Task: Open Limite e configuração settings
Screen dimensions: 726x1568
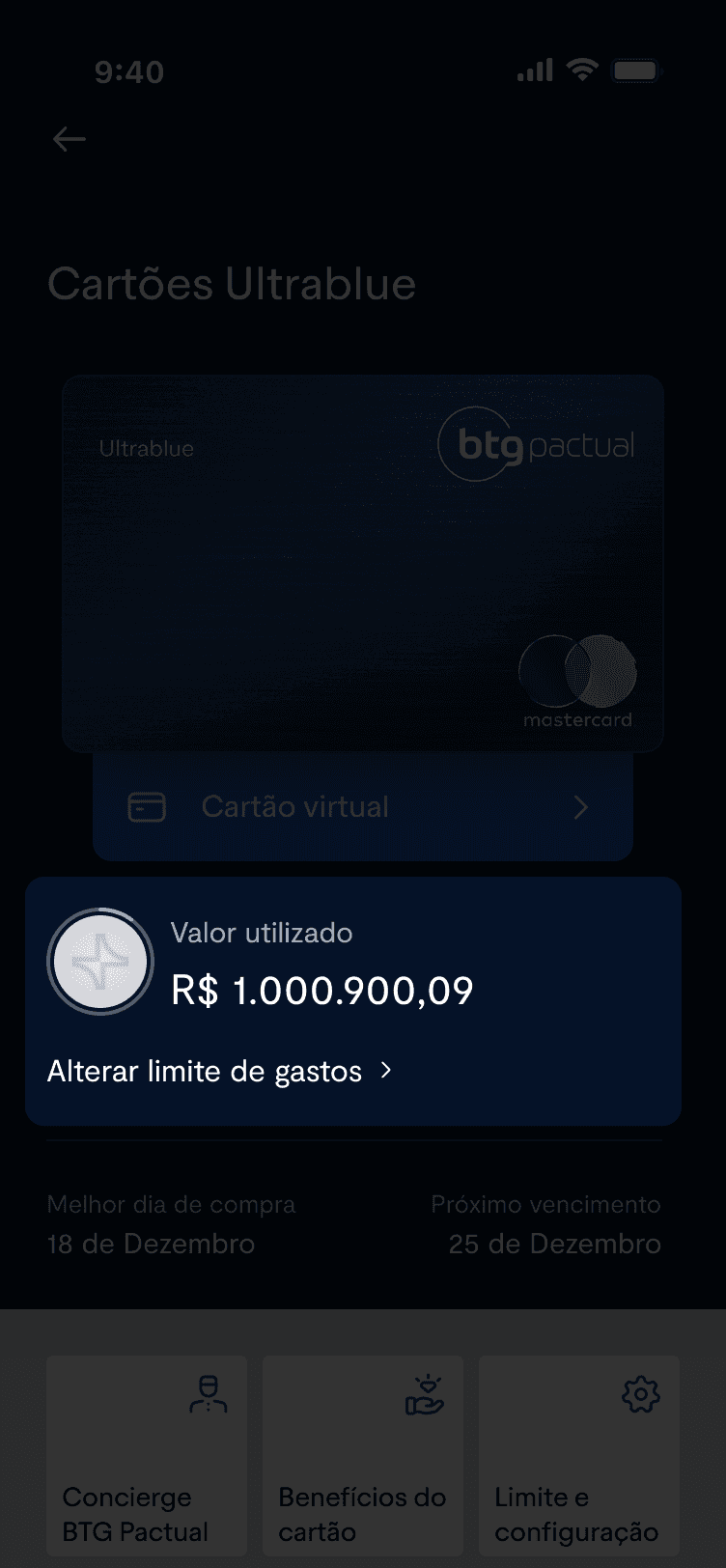Action: tap(579, 1456)
